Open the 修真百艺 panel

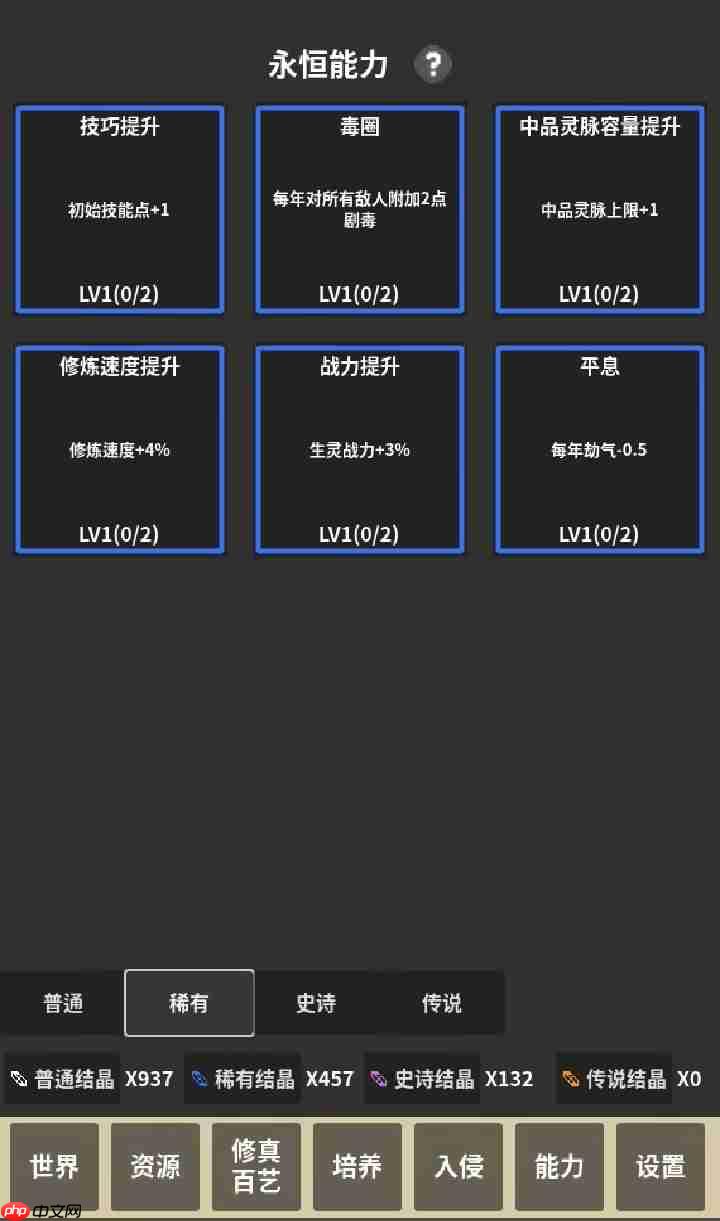(x=256, y=1167)
